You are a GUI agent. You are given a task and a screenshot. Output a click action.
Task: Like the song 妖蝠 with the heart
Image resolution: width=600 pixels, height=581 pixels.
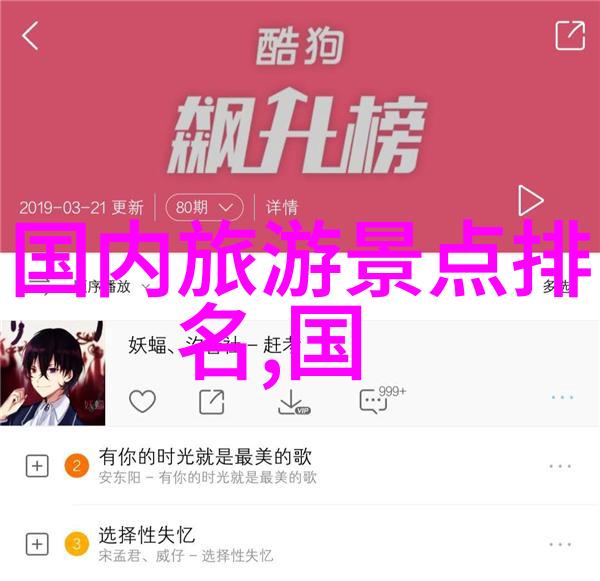(142, 402)
